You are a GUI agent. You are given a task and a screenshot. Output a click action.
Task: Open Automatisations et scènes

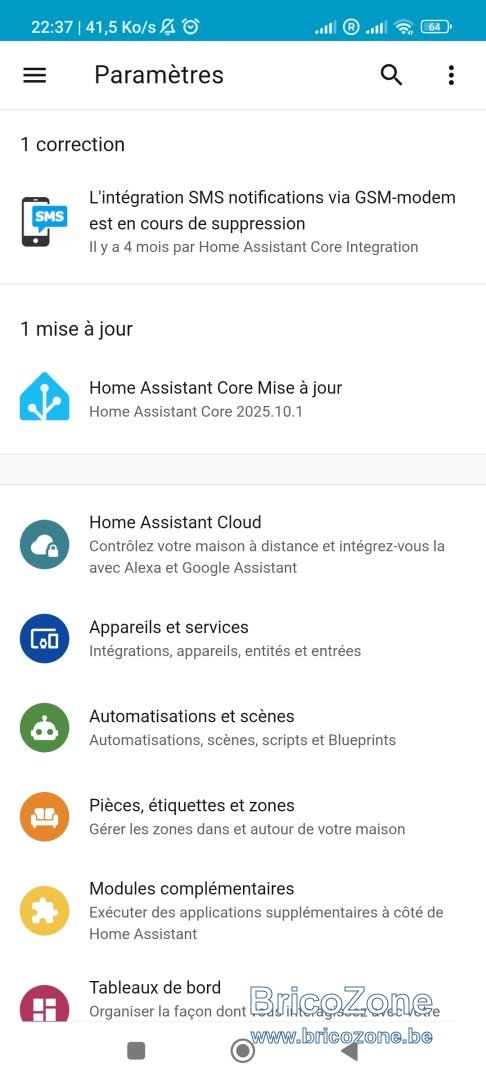pos(243,727)
